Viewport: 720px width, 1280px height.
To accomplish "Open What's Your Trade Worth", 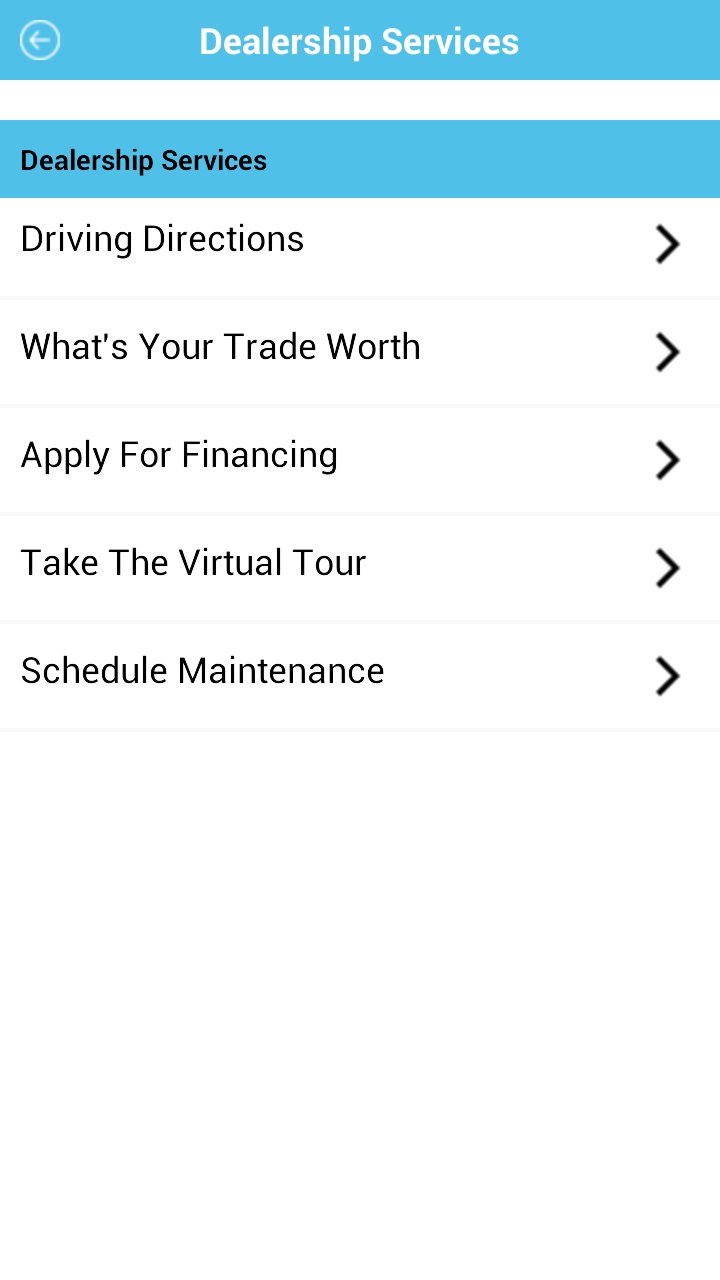I will pos(360,353).
